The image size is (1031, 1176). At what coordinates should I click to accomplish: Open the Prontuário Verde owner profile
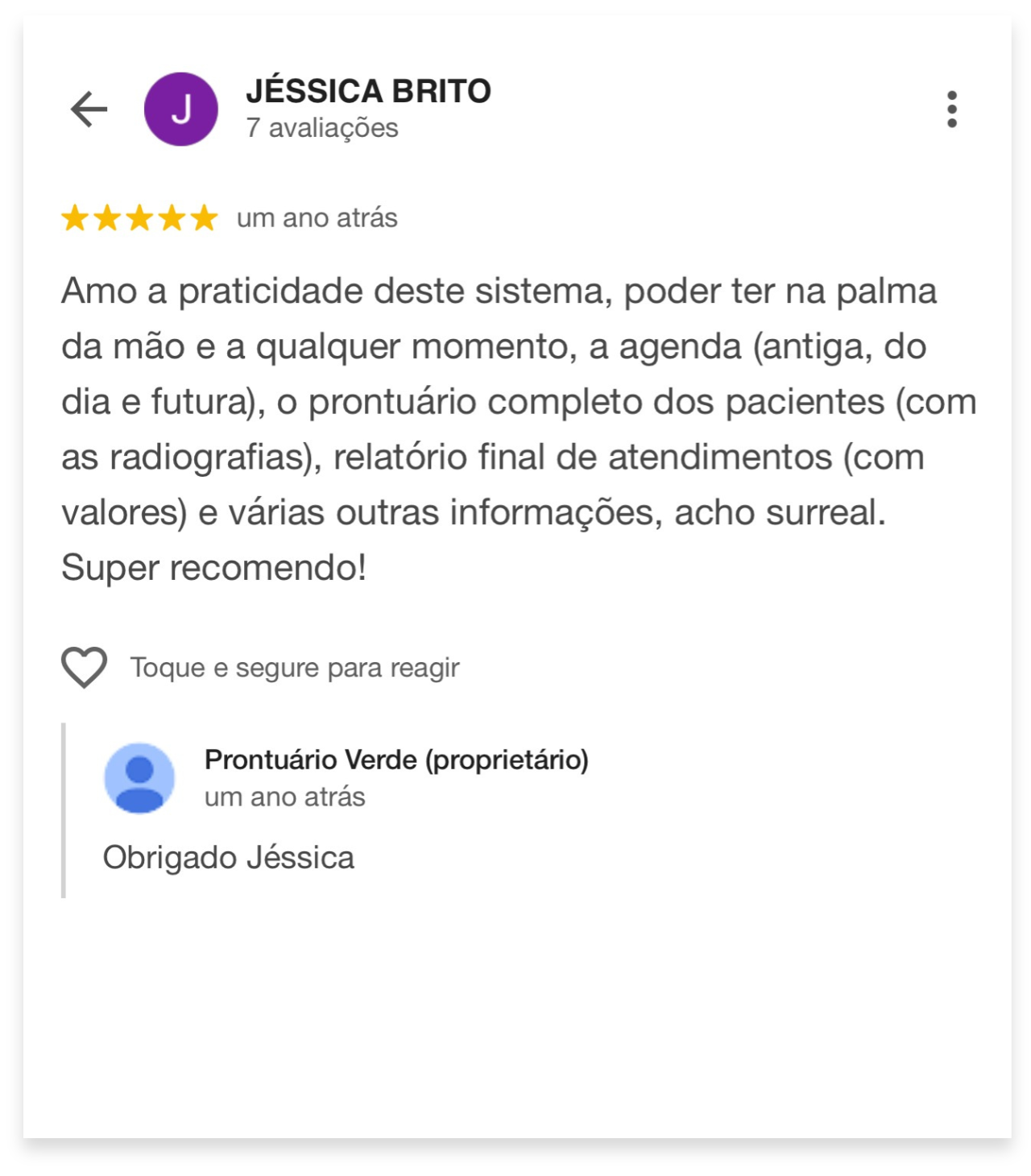coord(395,760)
